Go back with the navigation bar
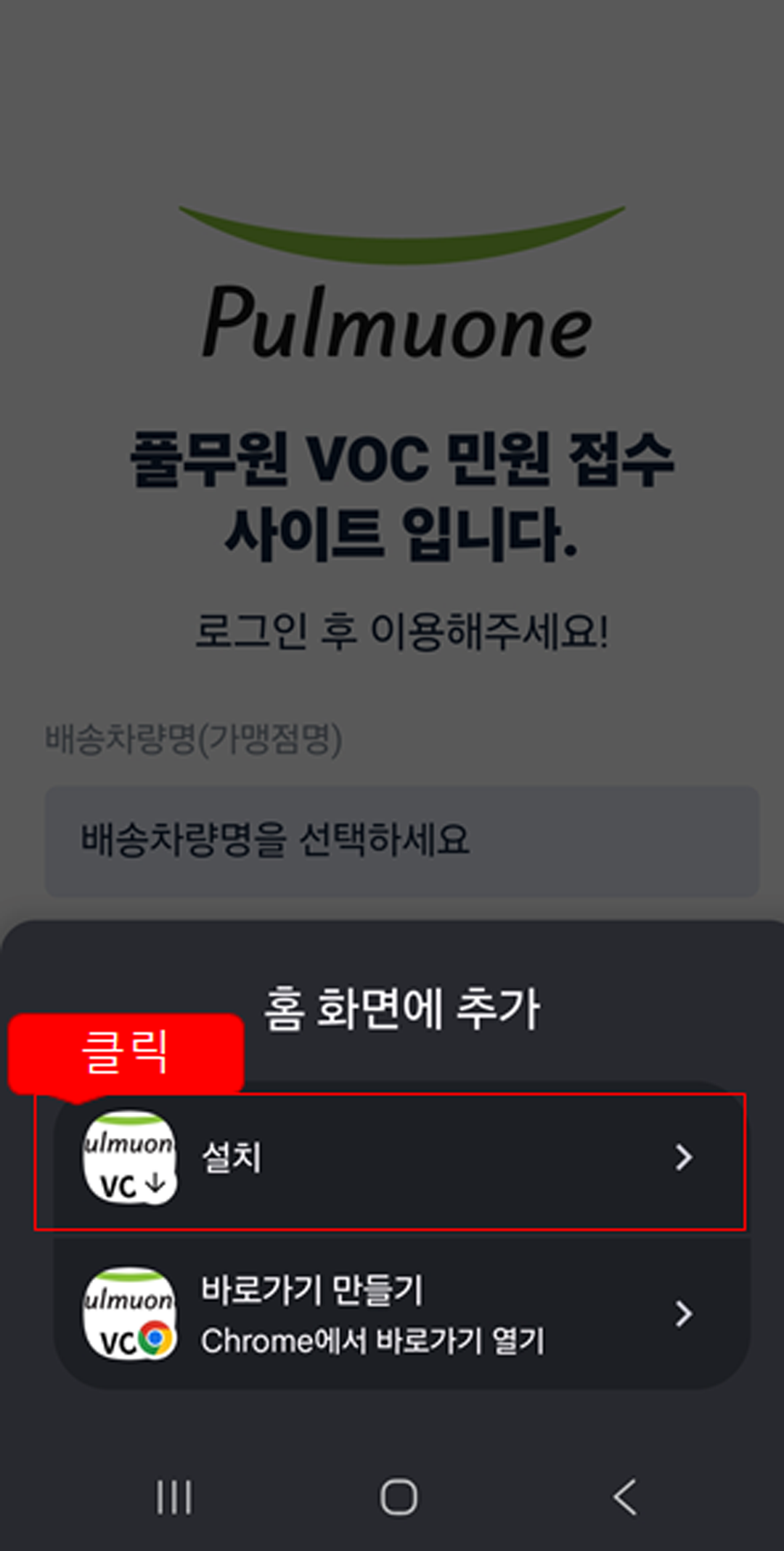This screenshot has height=1551, width=784. pos(624,1497)
